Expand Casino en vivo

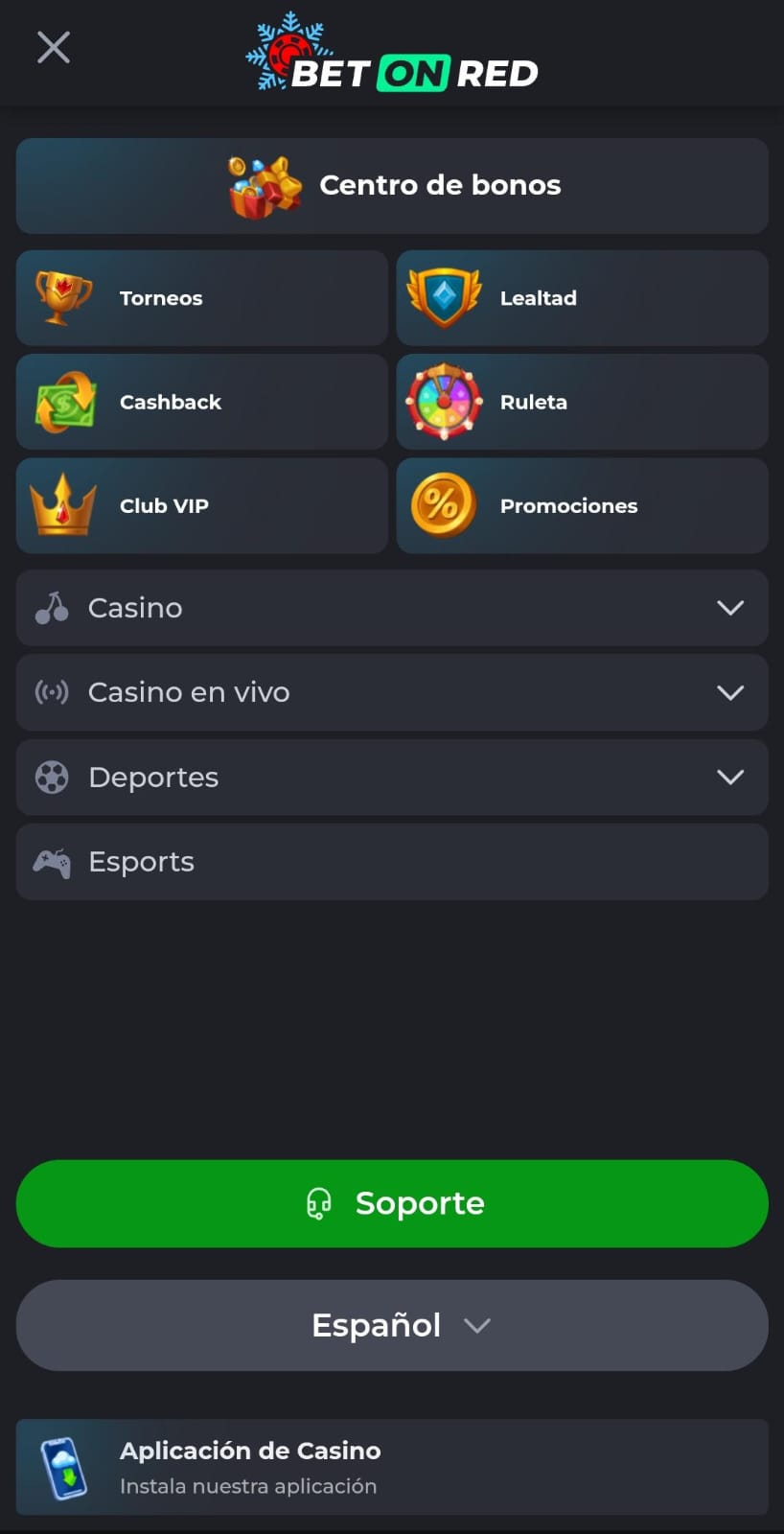point(392,692)
